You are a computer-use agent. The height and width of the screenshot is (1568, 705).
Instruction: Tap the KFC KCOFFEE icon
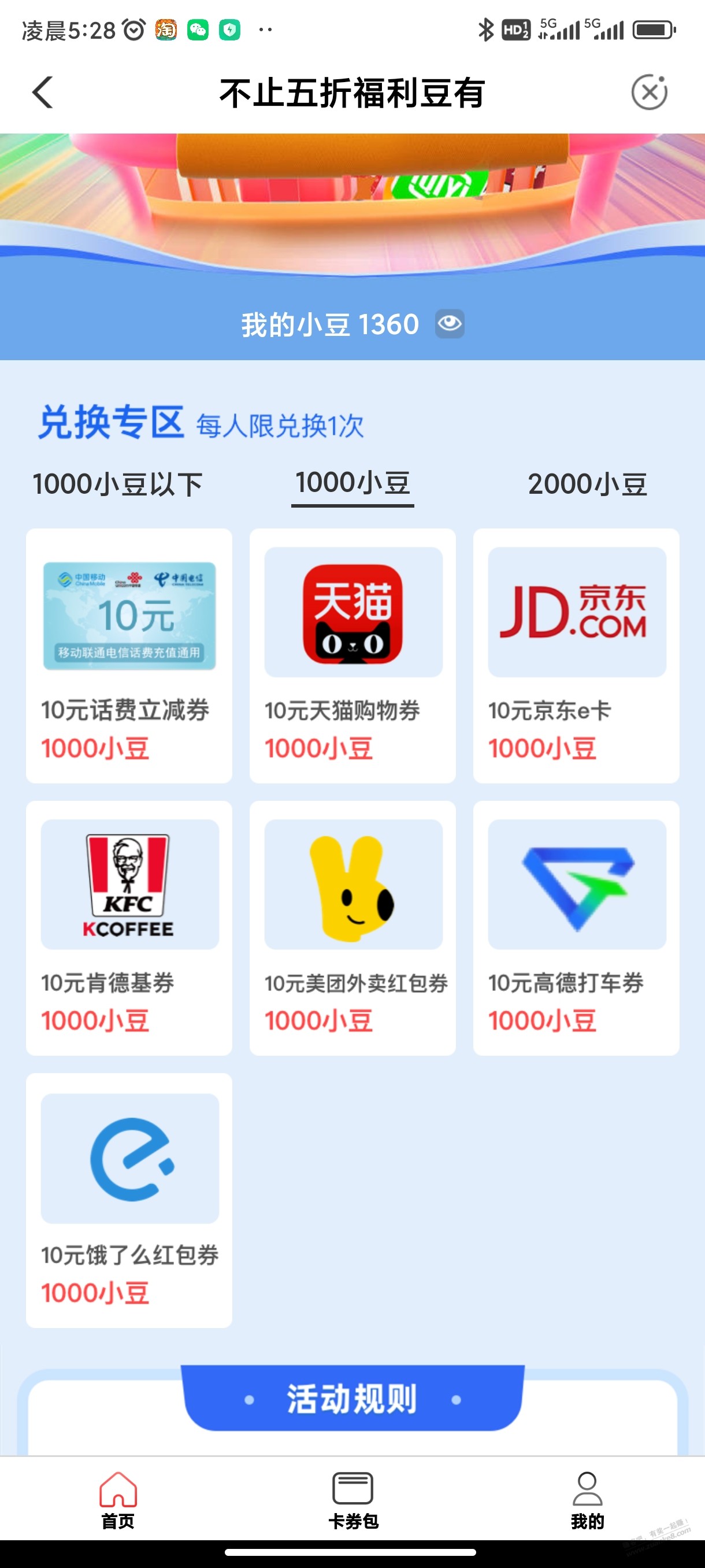tap(128, 884)
